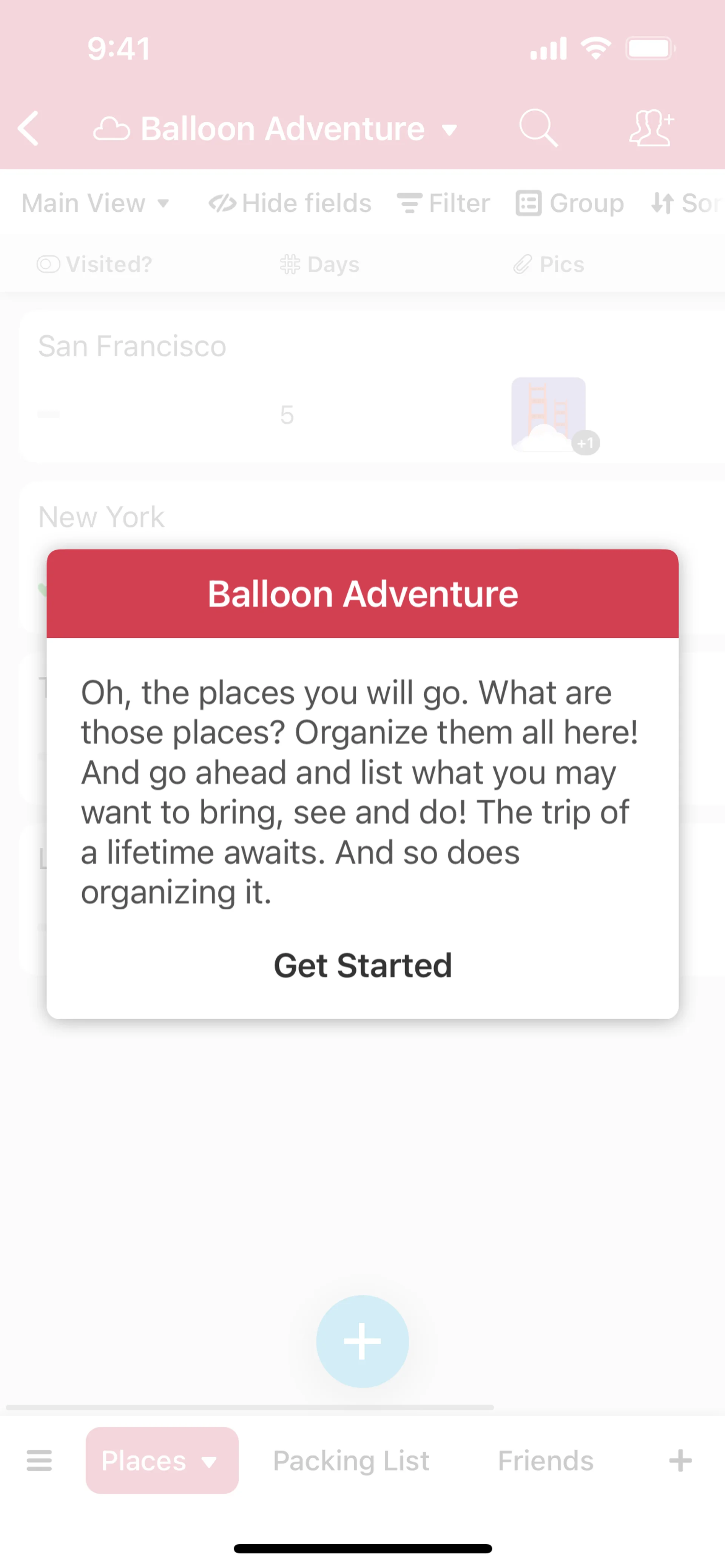Open the Main View dropdown
725x1568 pixels.
click(x=95, y=203)
